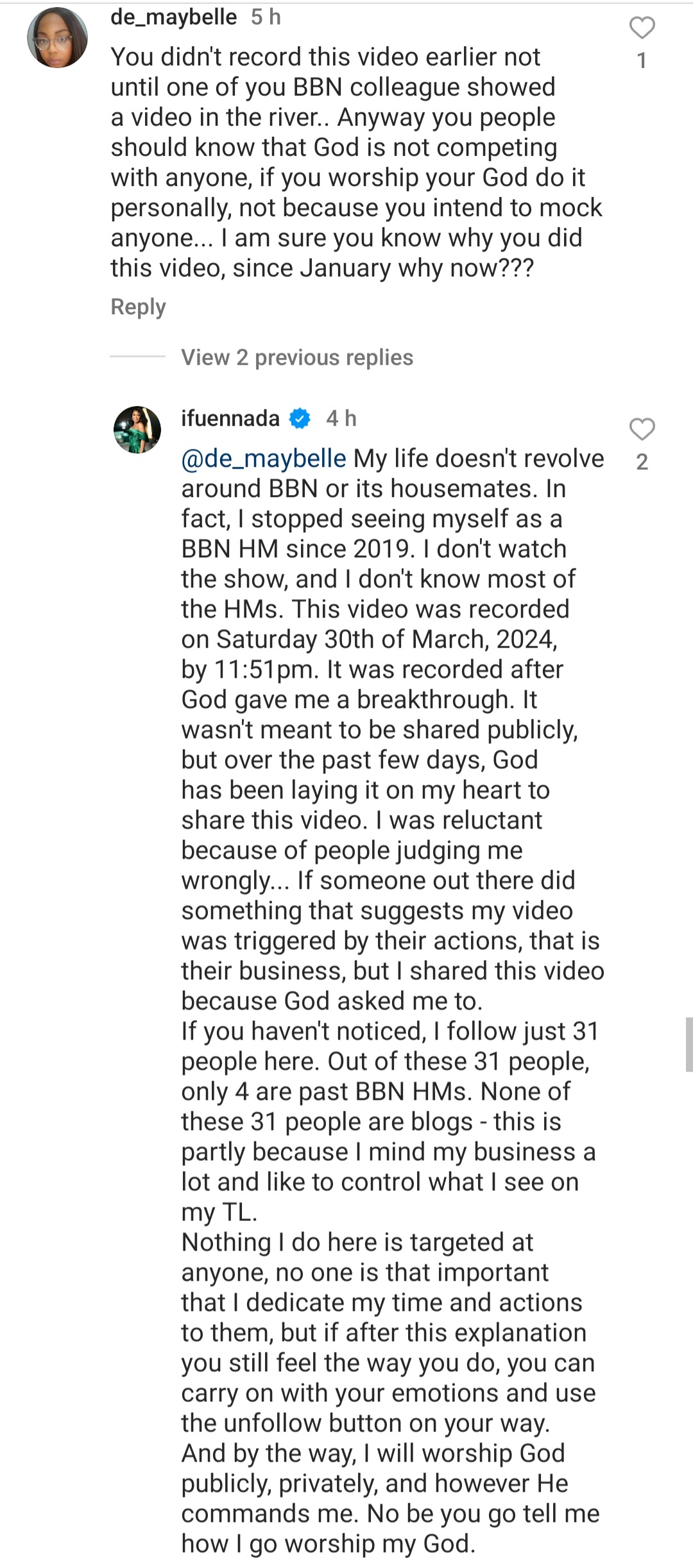Open de_maybelle's profile picture
Viewport: 693px width, 1568px height.
point(57,38)
